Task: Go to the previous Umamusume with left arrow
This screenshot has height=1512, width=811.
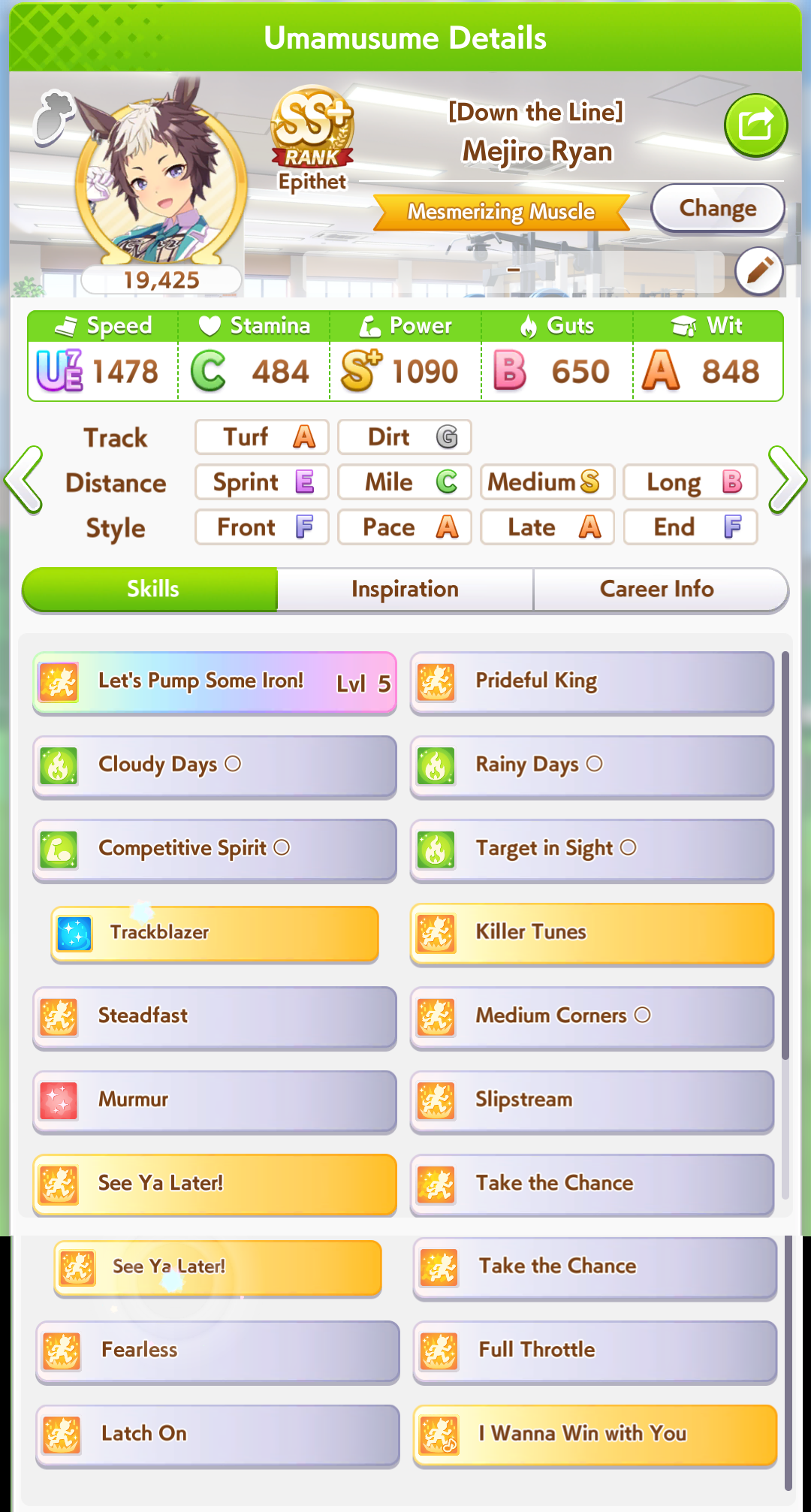Action: (23, 481)
